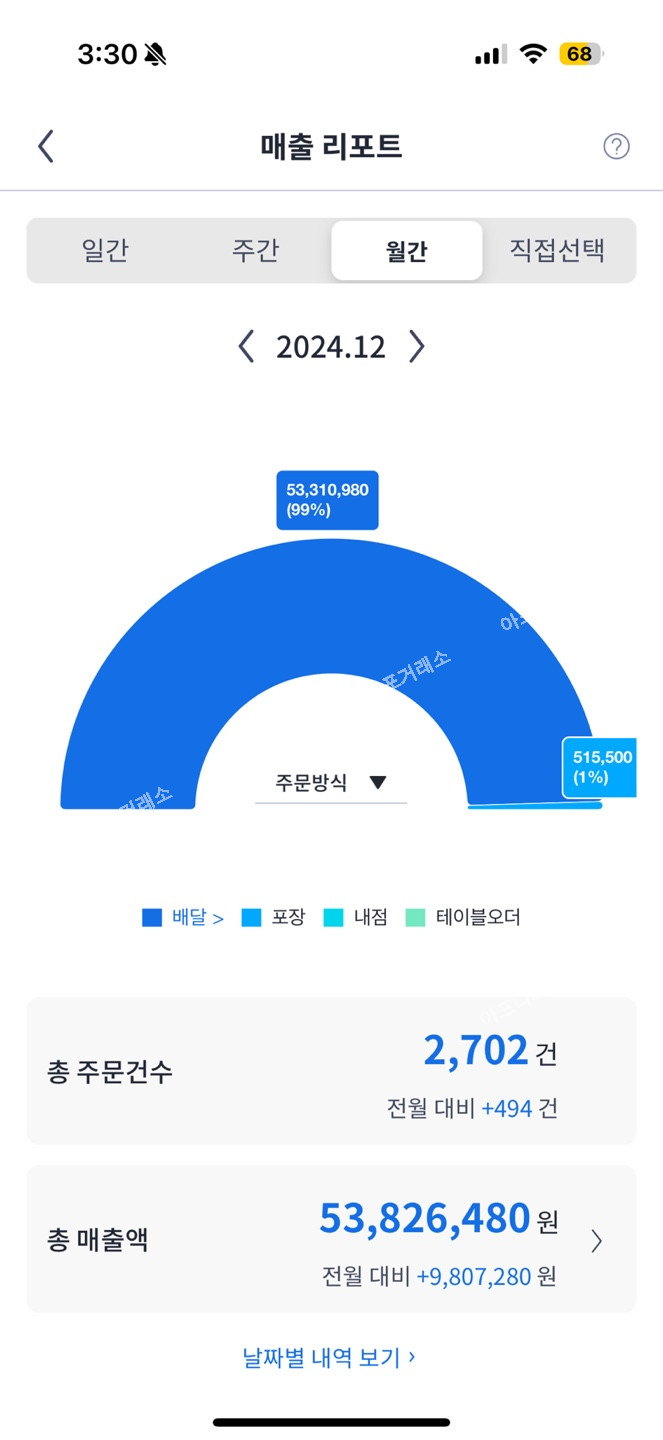Open 날짜별 내역 보기 link
The width and height of the screenshot is (663, 1440).
point(329,1357)
